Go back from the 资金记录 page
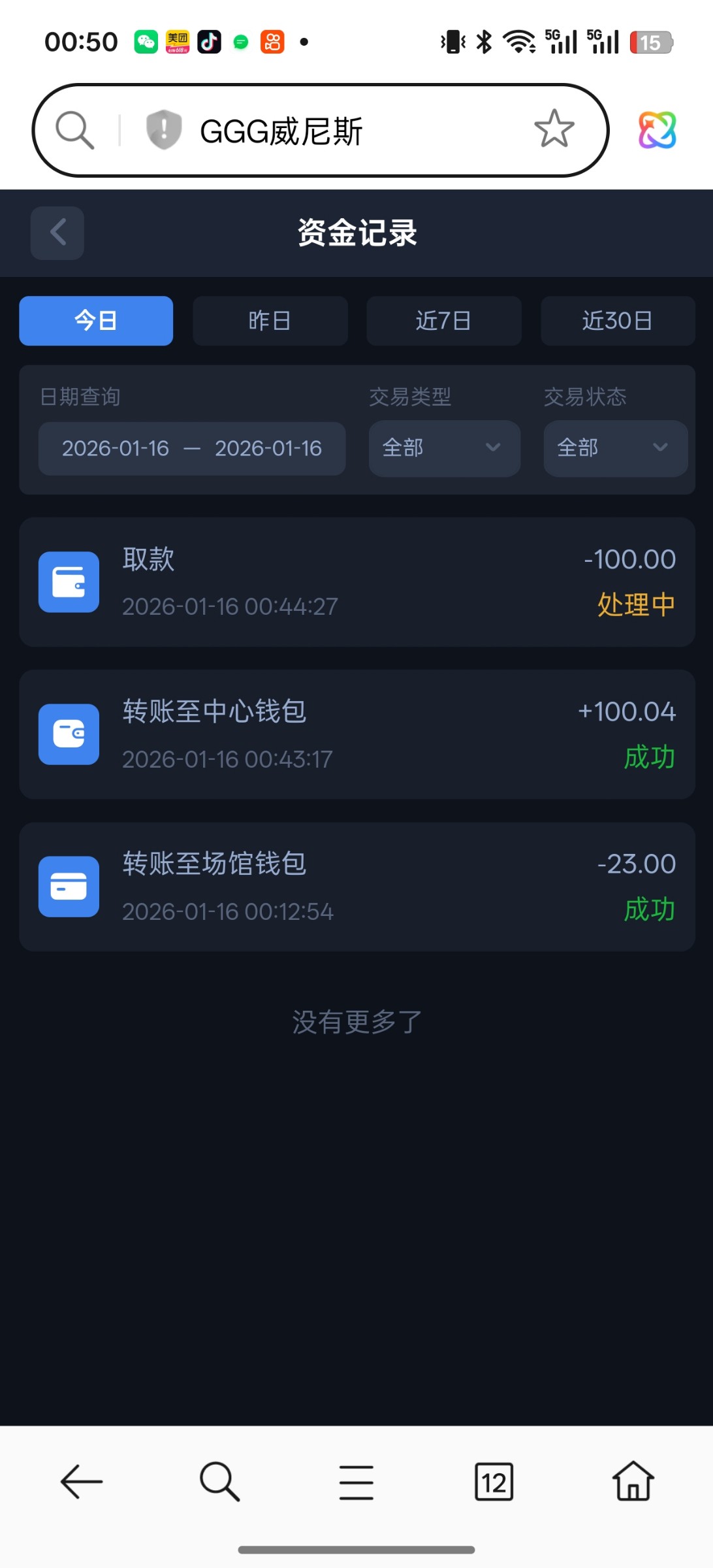This screenshot has height=1568, width=713. pyautogui.click(x=57, y=233)
